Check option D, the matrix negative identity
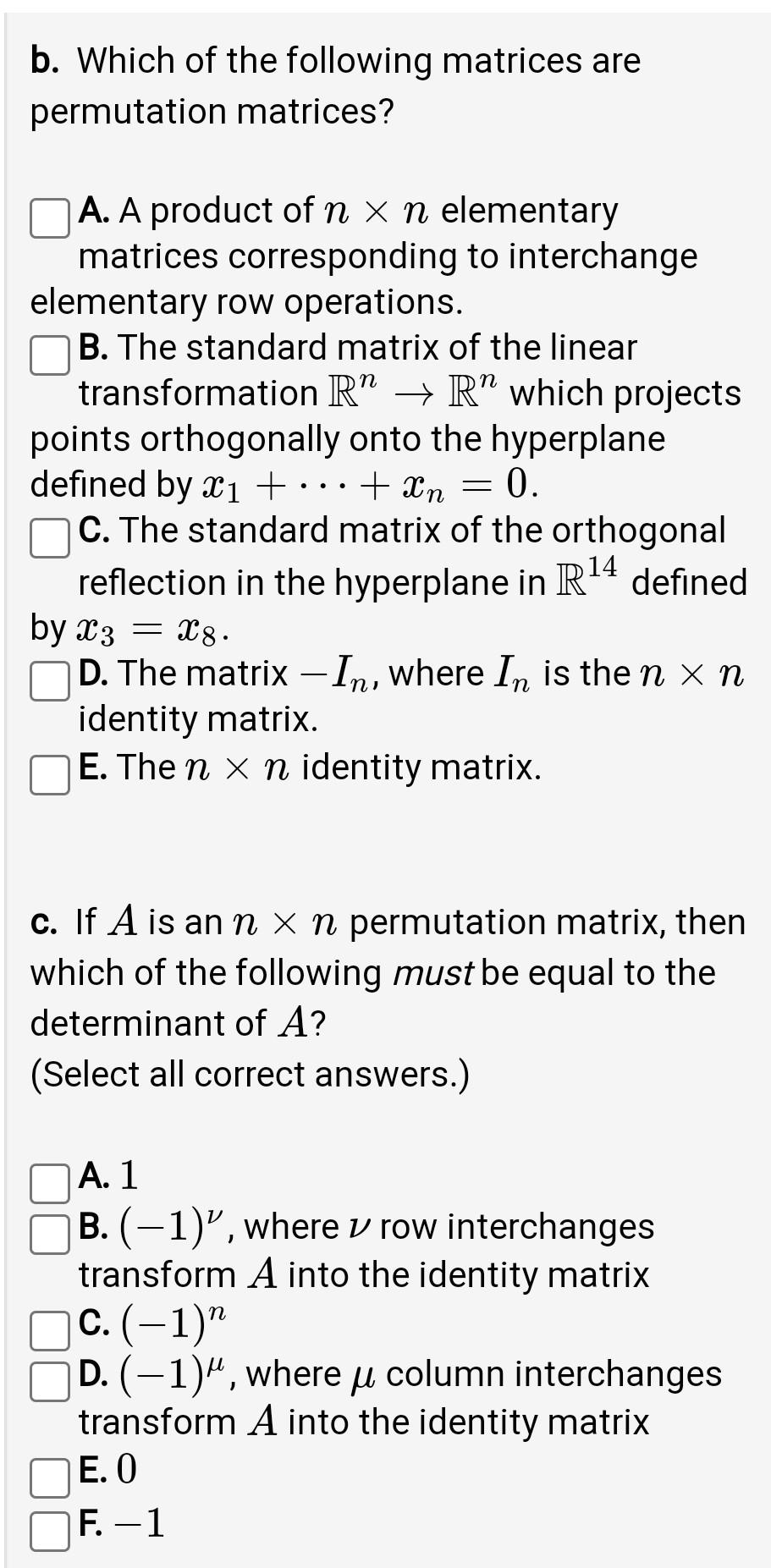This screenshot has height=1568, width=771. point(49,682)
